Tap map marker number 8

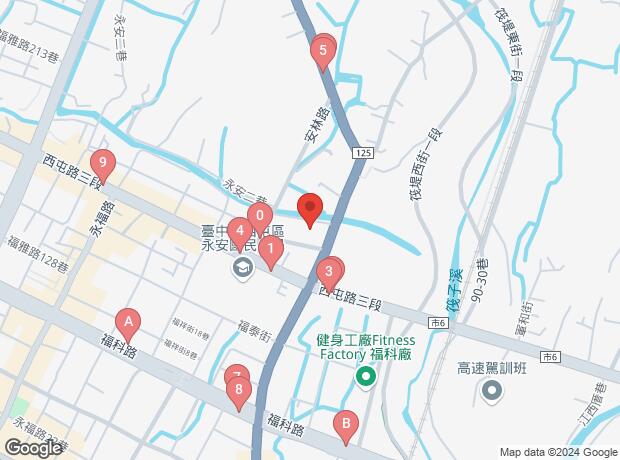point(238,392)
